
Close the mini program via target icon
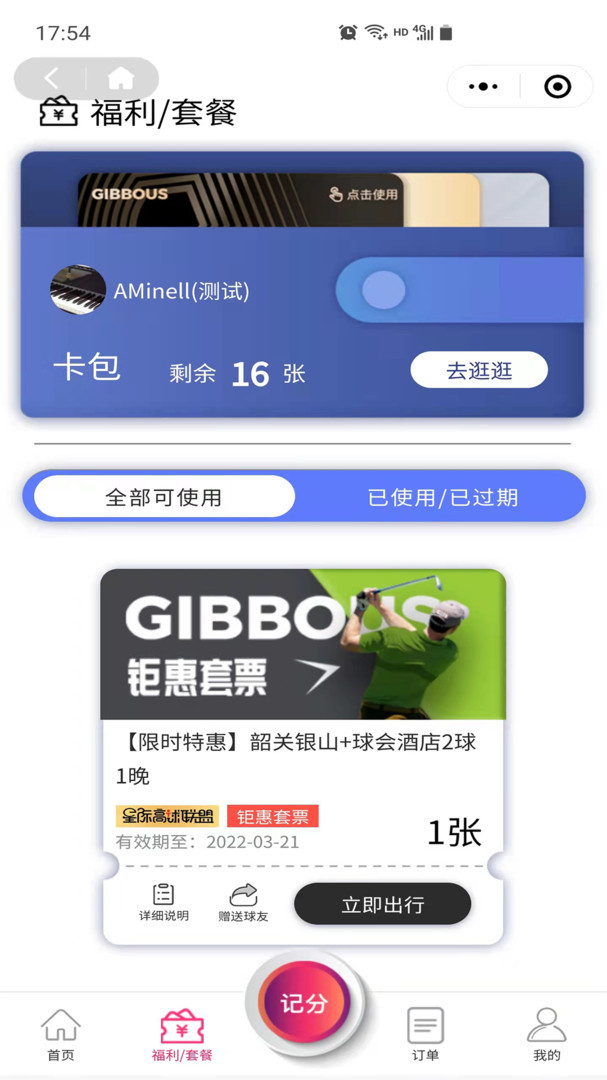pos(557,87)
